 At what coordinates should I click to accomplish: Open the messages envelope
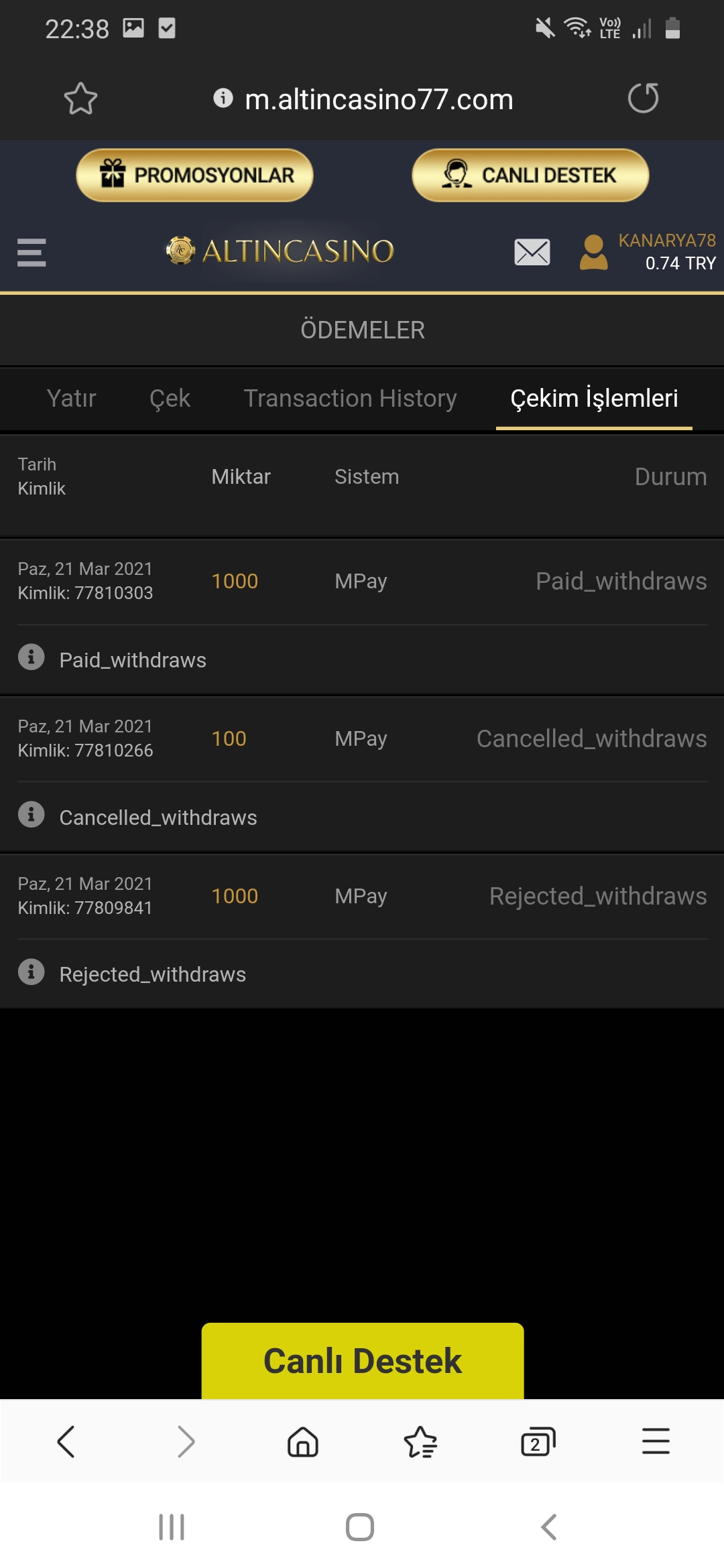[x=532, y=253]
